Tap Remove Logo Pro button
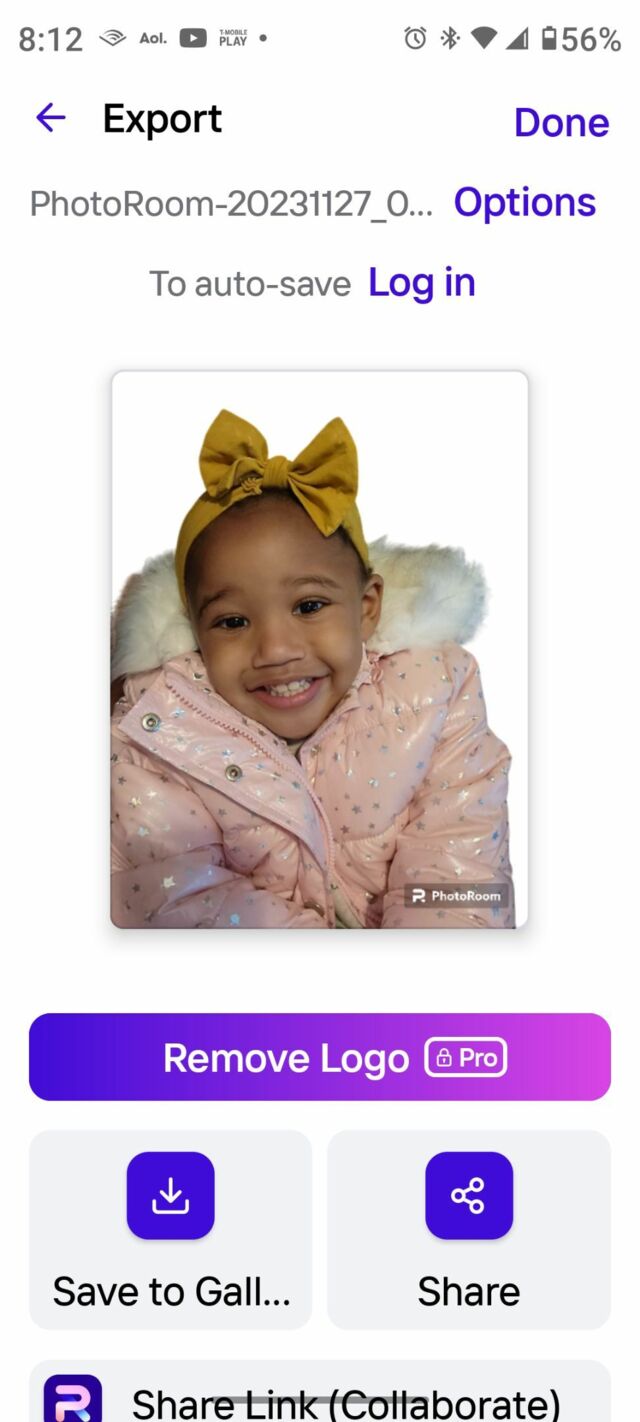This screenshot has height=1422, width=640. (320, 1057)
